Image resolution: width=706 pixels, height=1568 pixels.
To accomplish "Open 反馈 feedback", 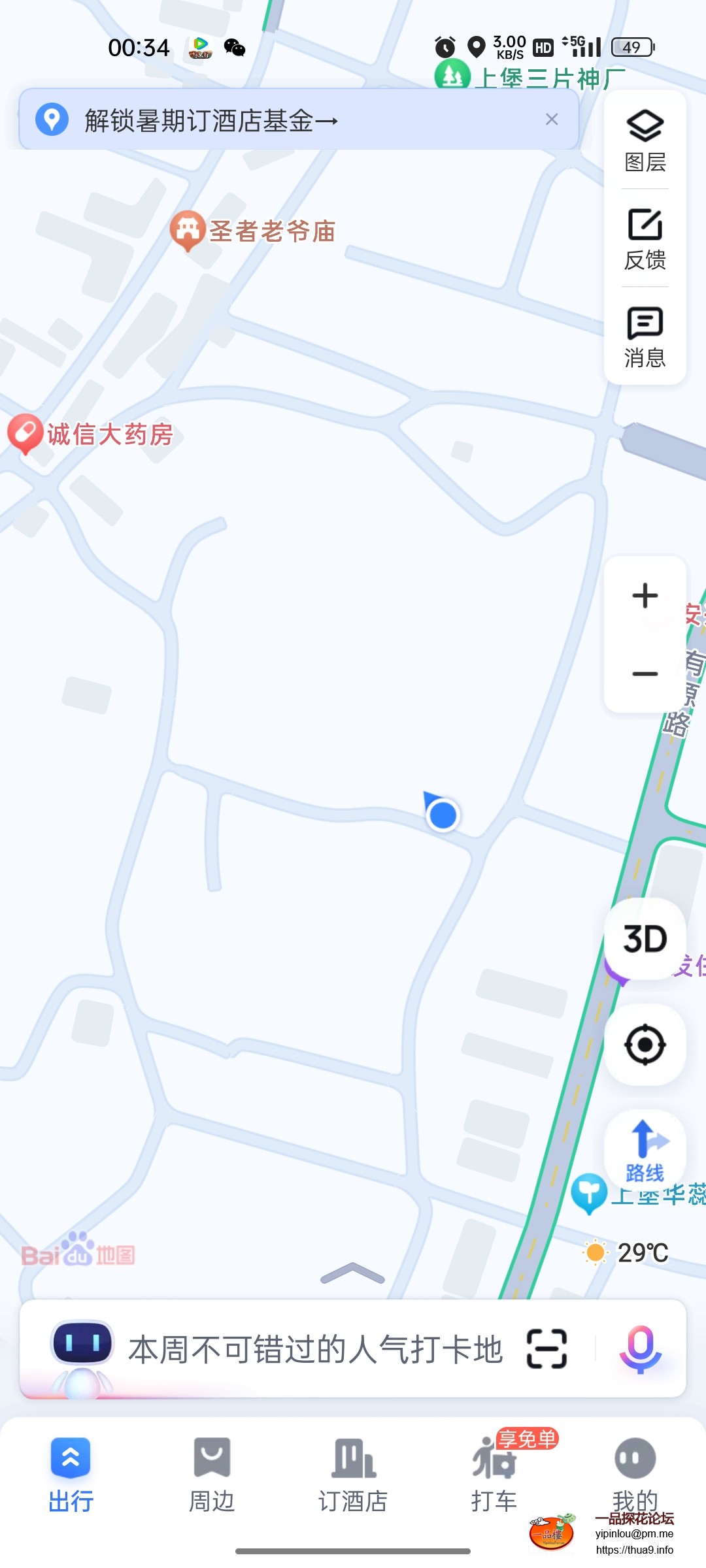I will 645,238.
